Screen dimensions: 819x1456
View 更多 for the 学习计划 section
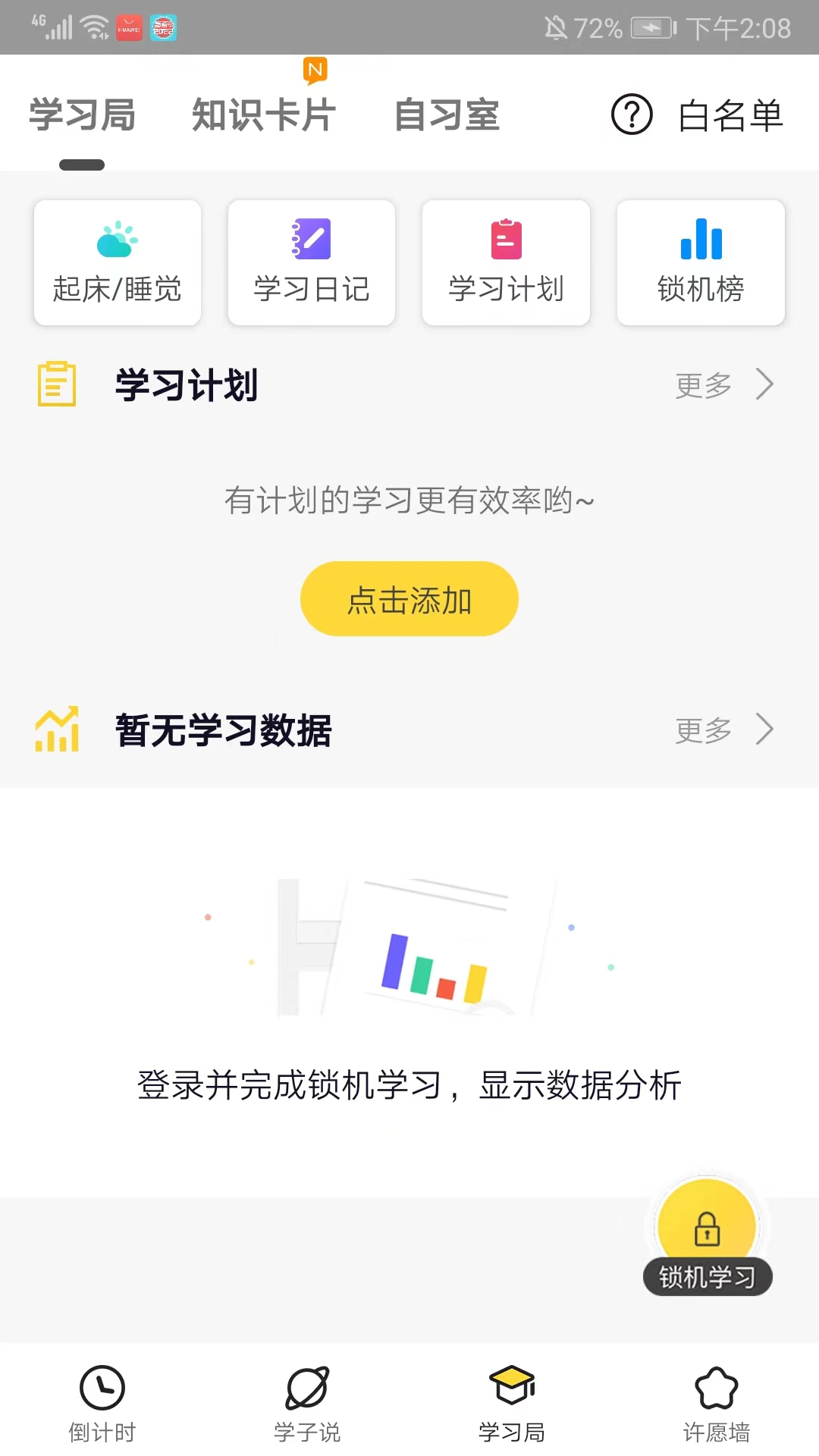pos(723,385)
